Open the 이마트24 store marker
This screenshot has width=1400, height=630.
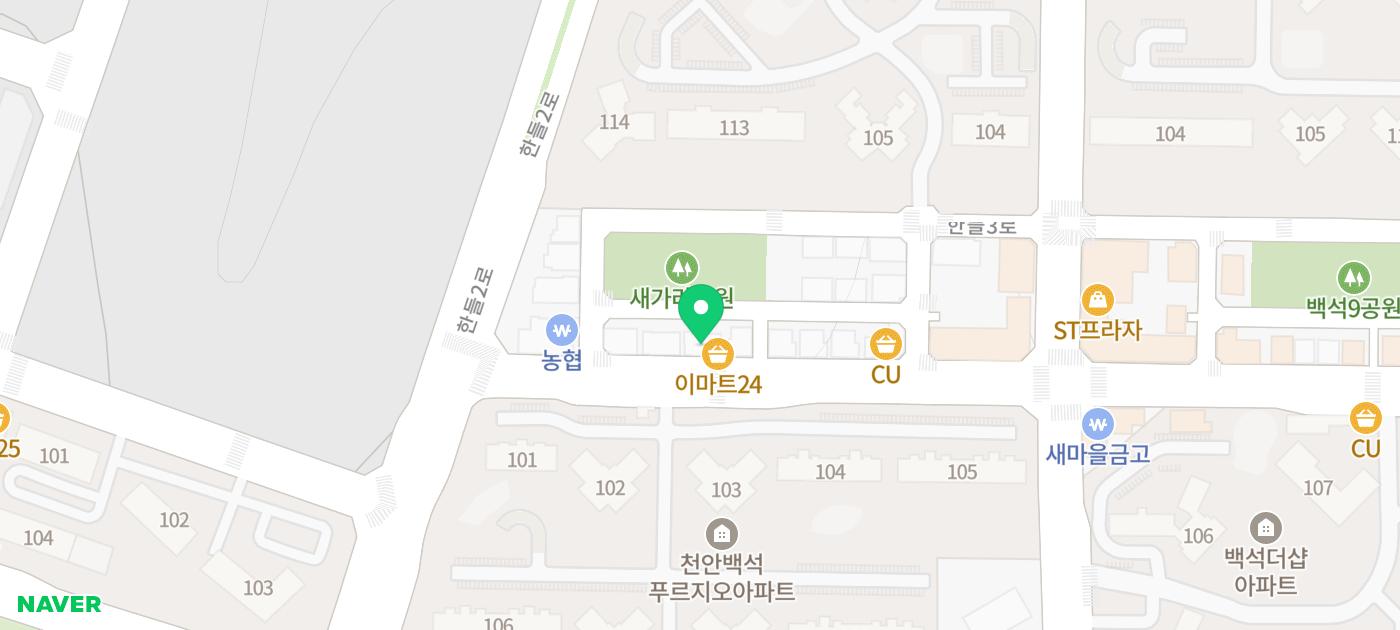(718, 353)
